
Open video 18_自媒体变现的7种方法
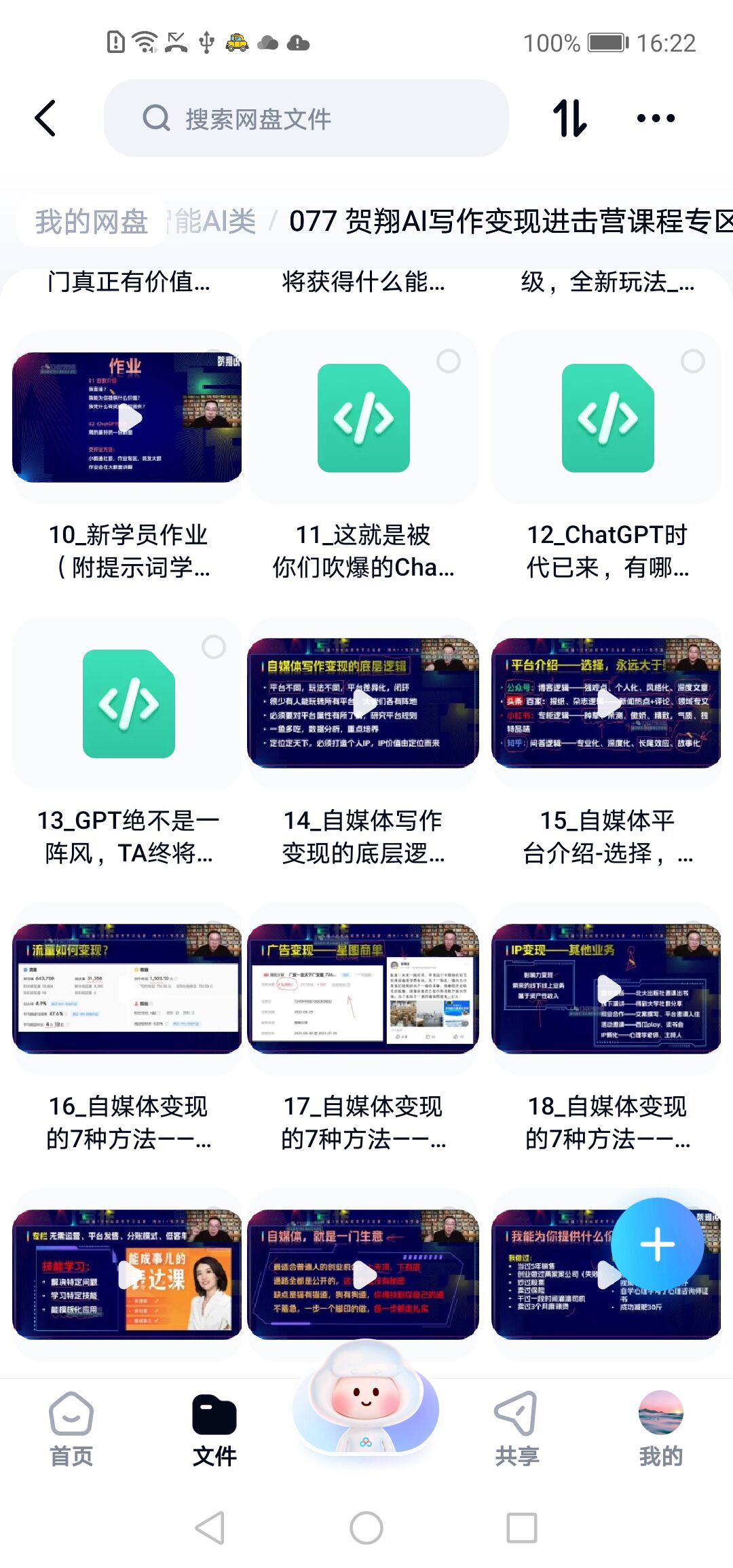pos(607,989)
